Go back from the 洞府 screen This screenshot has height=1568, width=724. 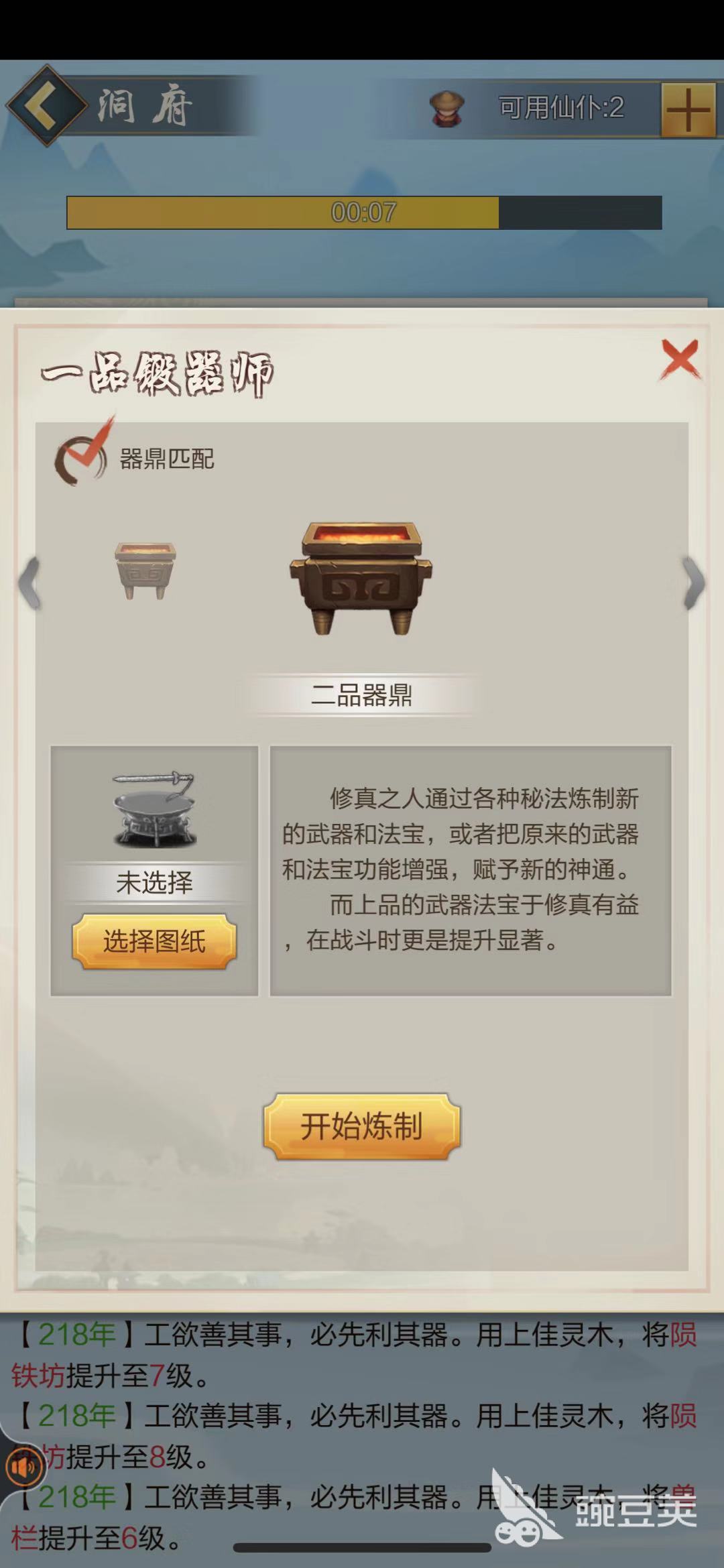pos(44,106)
